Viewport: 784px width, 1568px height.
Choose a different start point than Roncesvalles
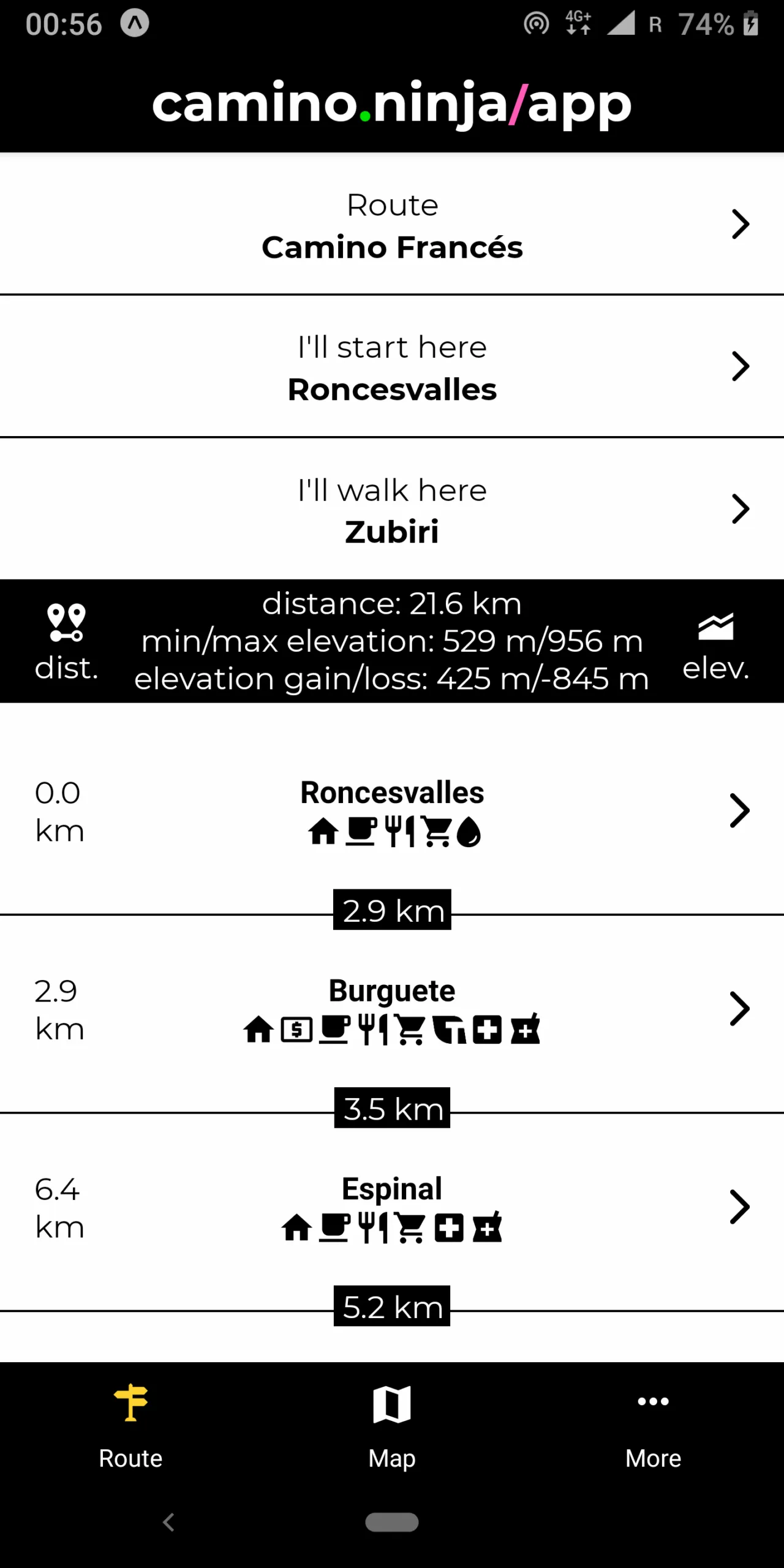[x=392, y=367]
